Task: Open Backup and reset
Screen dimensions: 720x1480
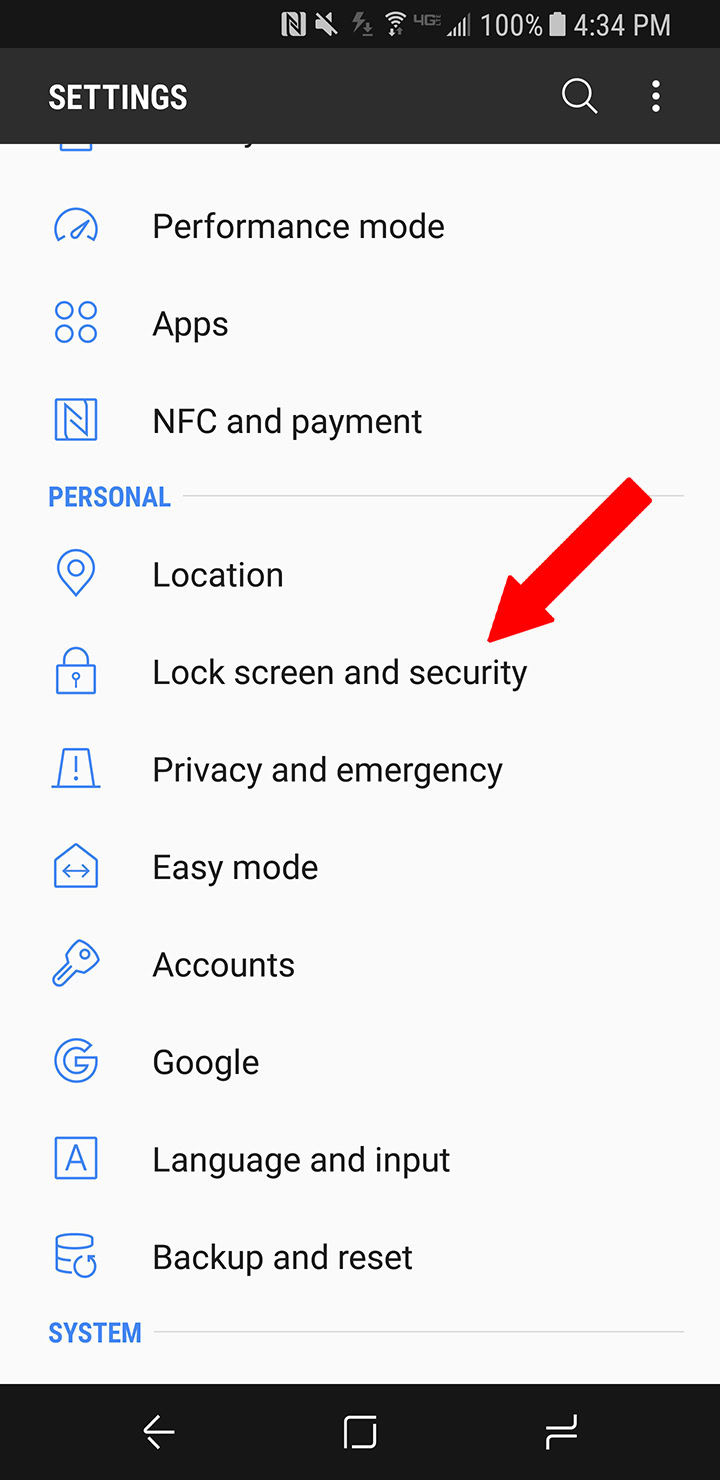Action: click(360, 1257)
